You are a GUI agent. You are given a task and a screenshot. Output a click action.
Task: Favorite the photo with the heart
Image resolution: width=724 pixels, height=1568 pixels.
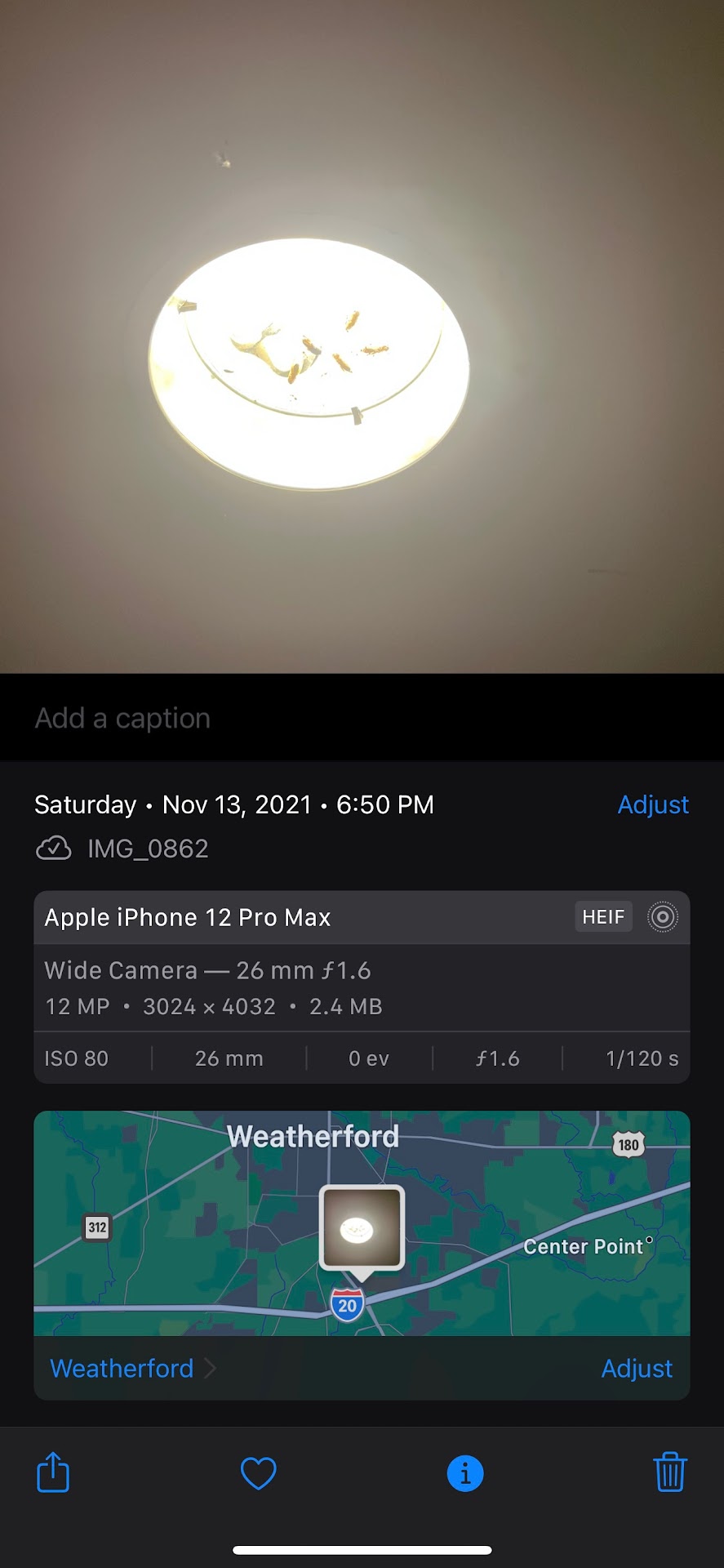point(258,1473)
